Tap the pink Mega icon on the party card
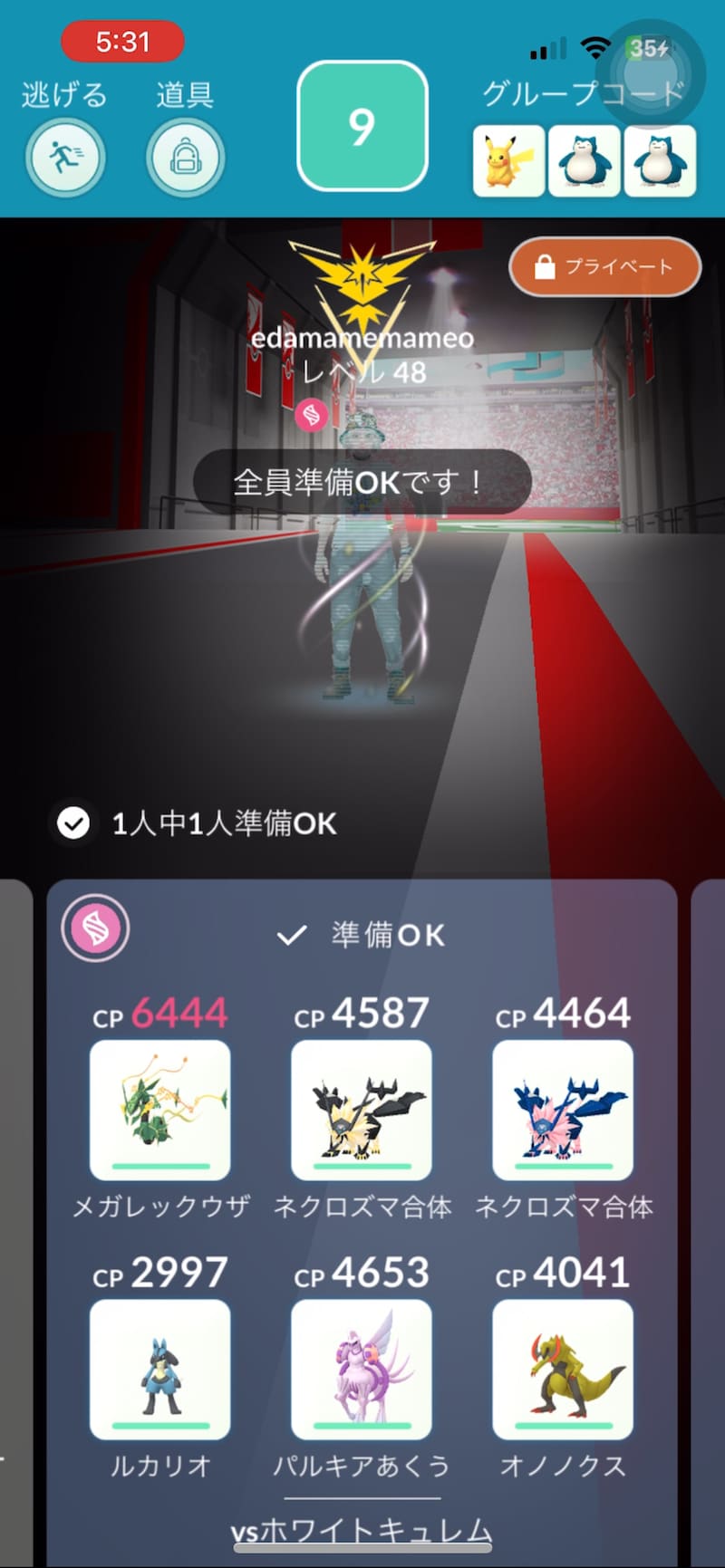The width and height of the screenshot is (725, 1568). point(95,928)
